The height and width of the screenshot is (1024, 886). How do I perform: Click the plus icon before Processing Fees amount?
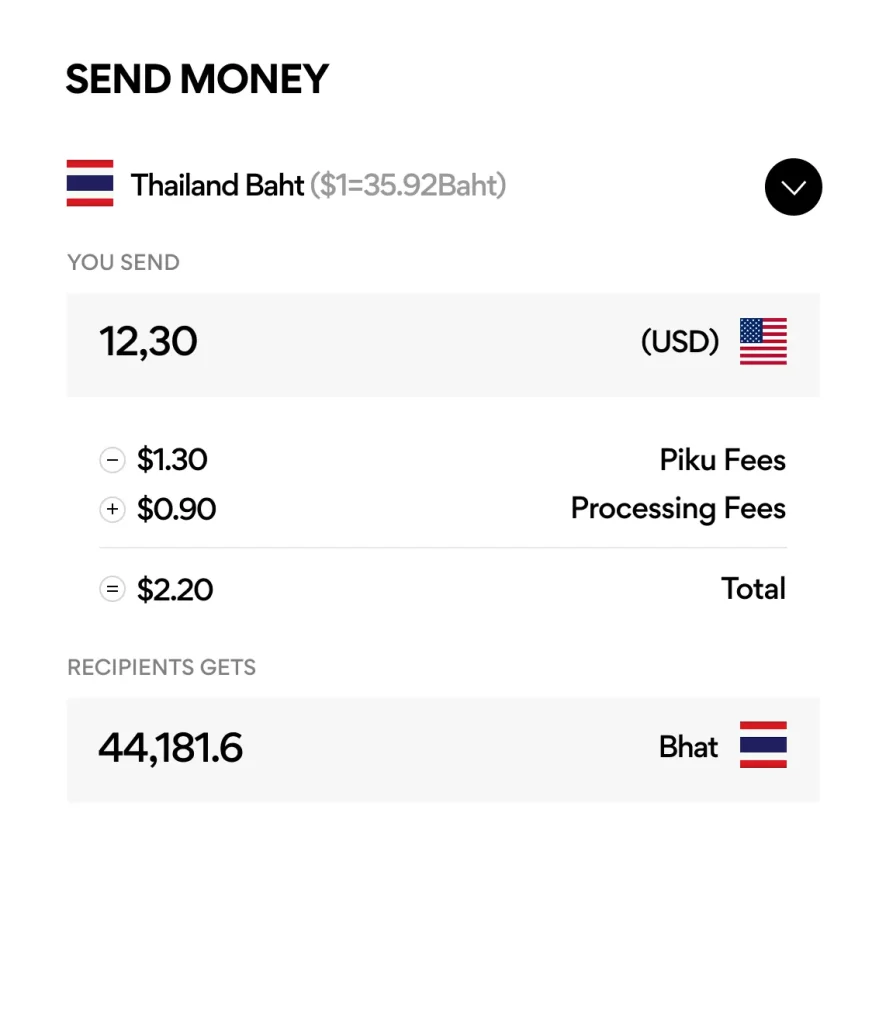click(113, 510)
